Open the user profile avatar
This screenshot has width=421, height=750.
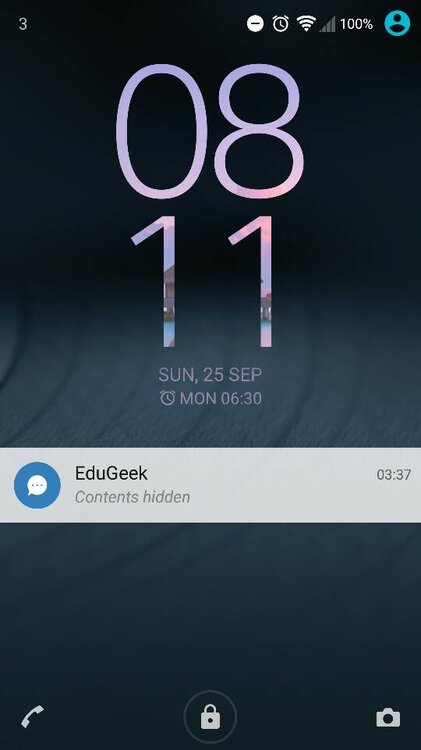click(398, 23)
